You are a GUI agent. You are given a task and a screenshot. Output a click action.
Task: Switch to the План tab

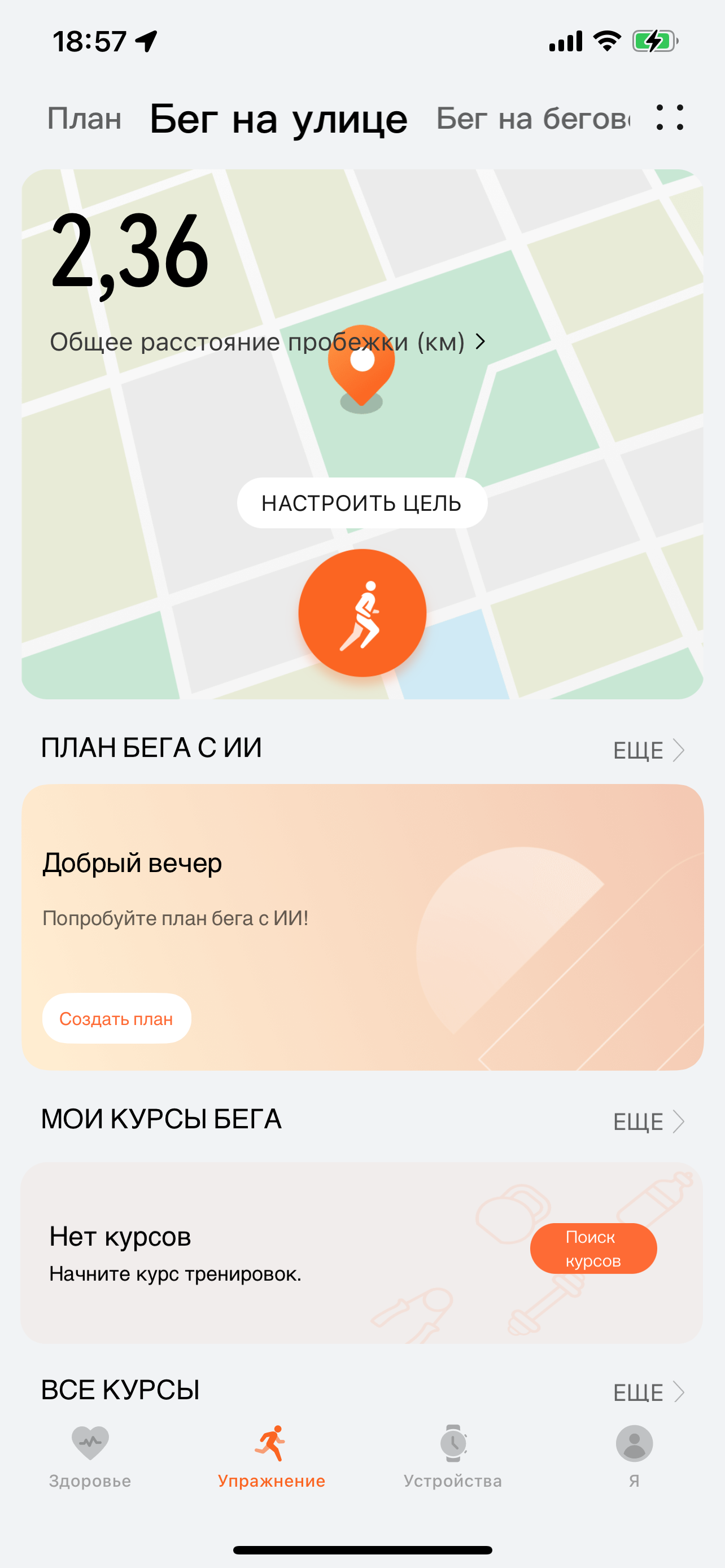click(84, 119)
